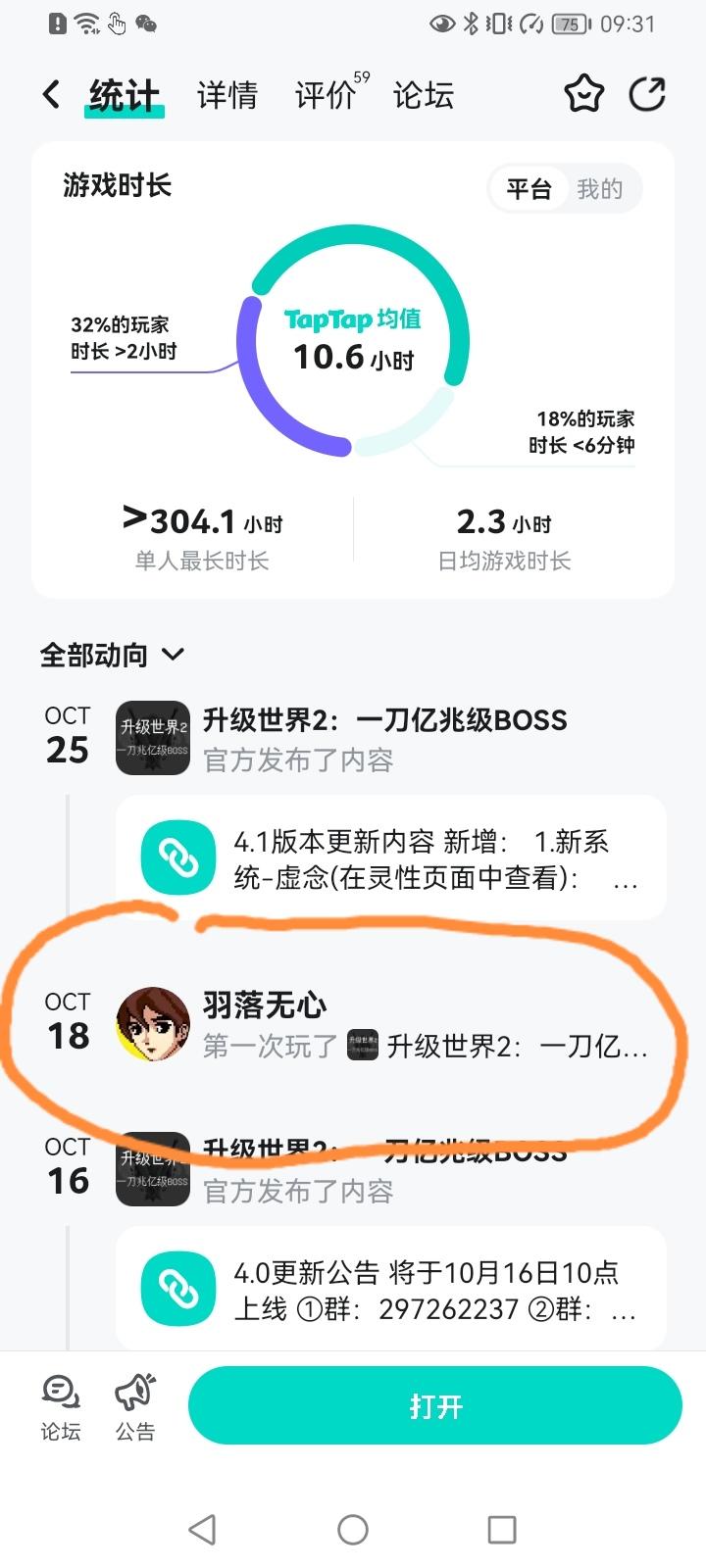Collapse the activity filter chevron
The image size is (706, 1568).
tap(173, 654)
